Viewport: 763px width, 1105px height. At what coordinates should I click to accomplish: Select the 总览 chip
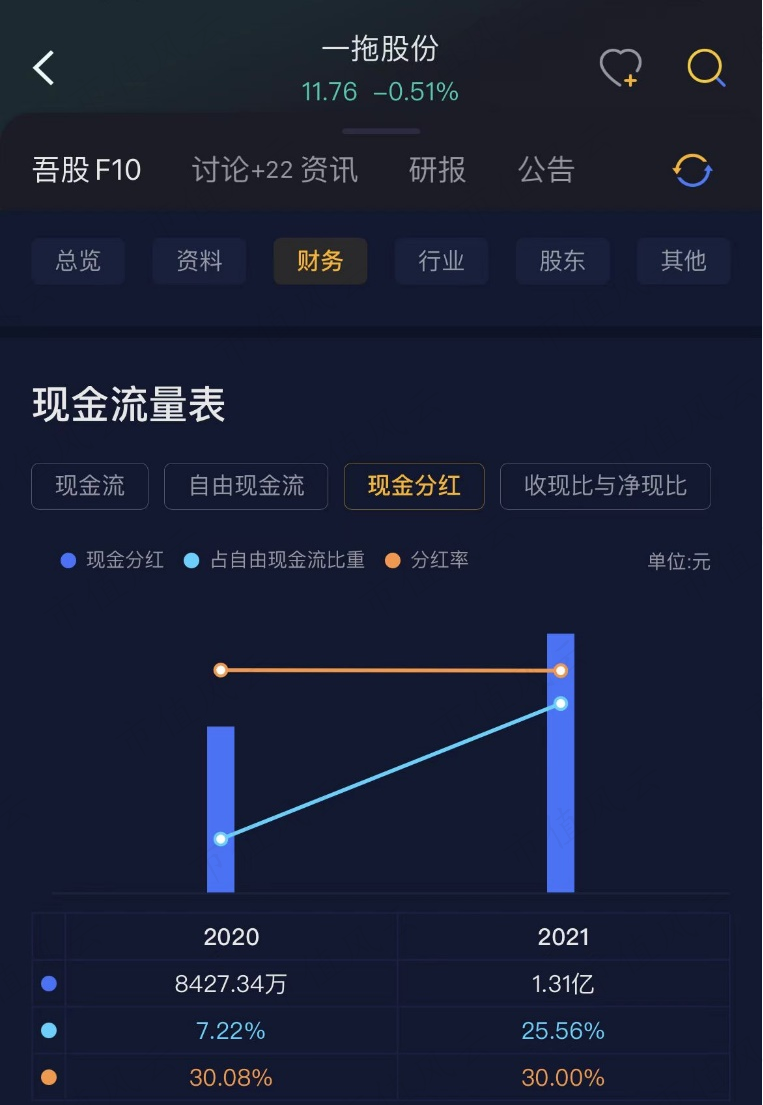point(78,262)
